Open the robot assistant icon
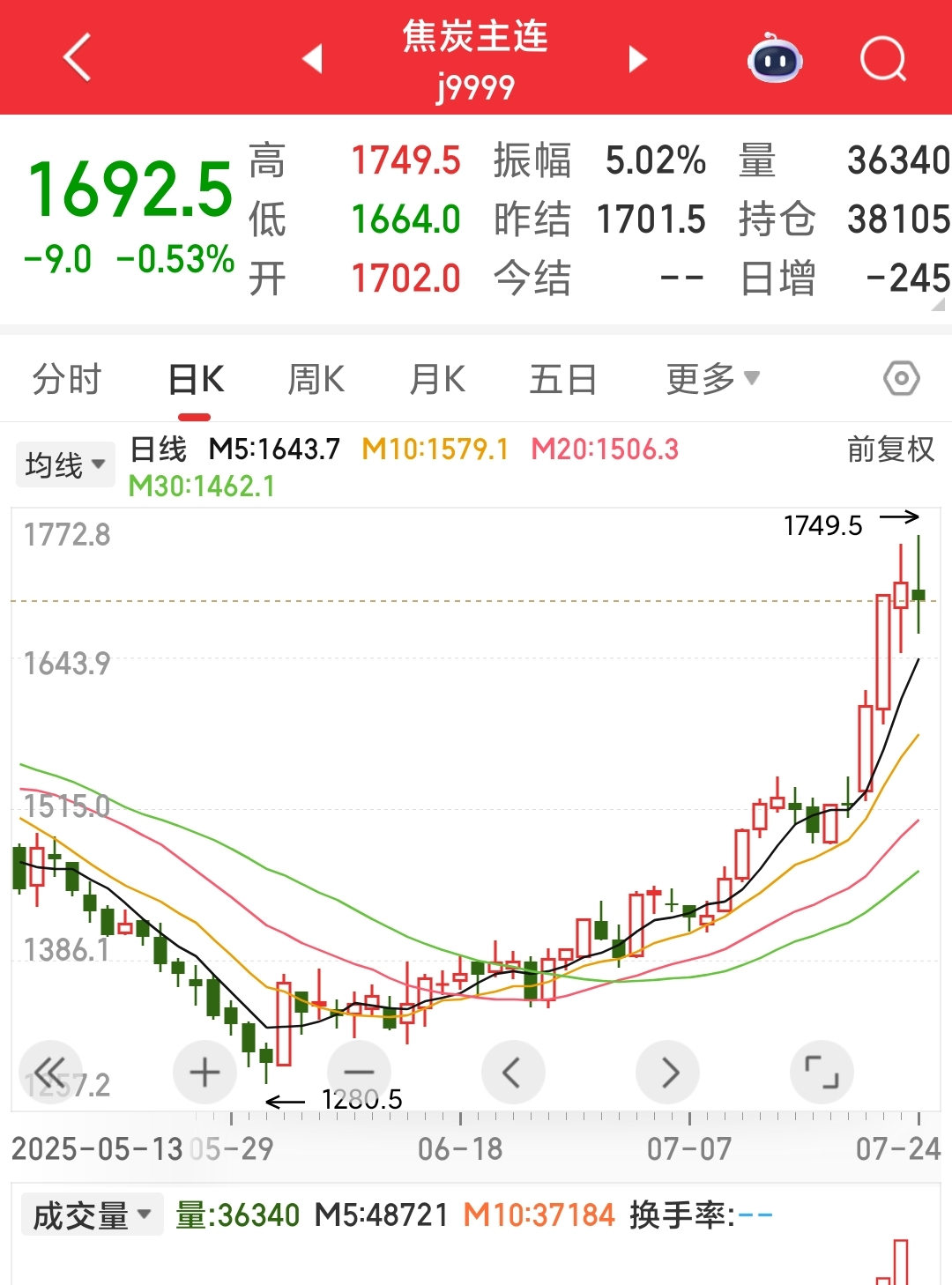Screen dimensions: 952x1285 click(x=775, y=59)
